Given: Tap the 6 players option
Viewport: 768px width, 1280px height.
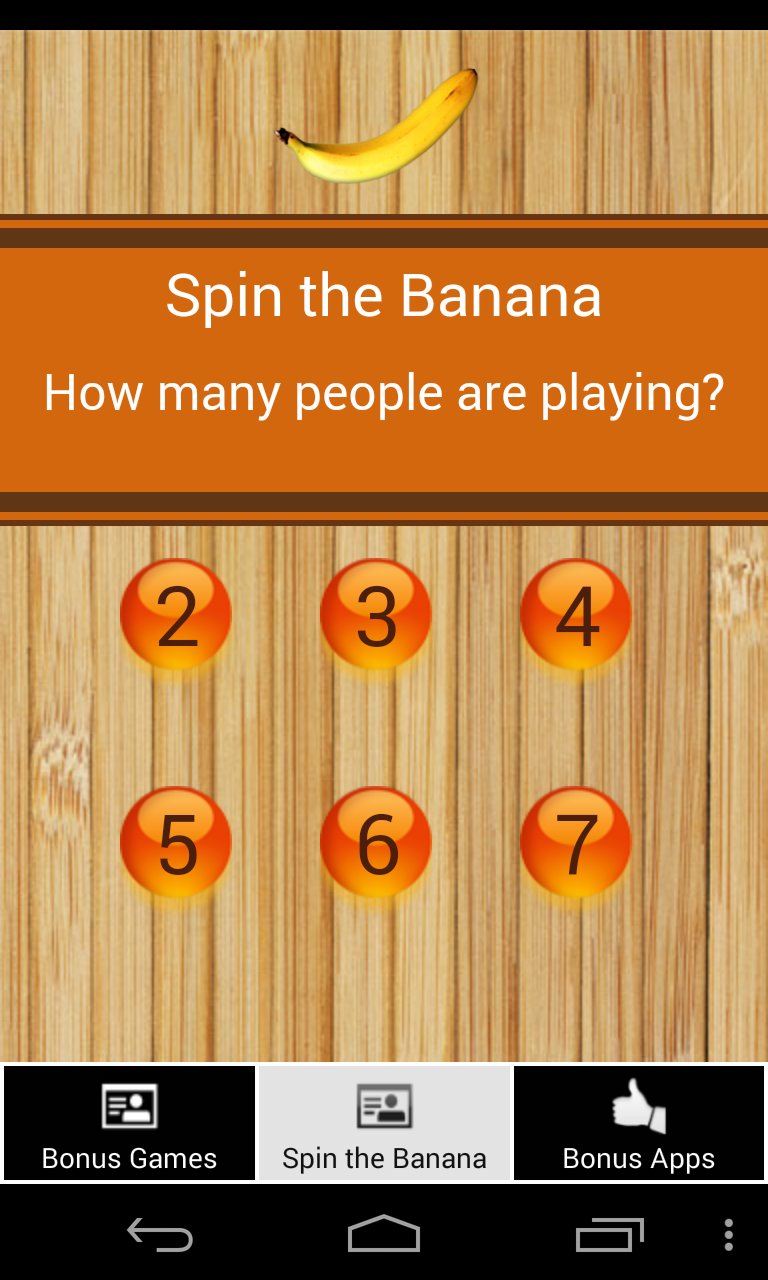Looking at the screenshot, I should pos(375,841).
